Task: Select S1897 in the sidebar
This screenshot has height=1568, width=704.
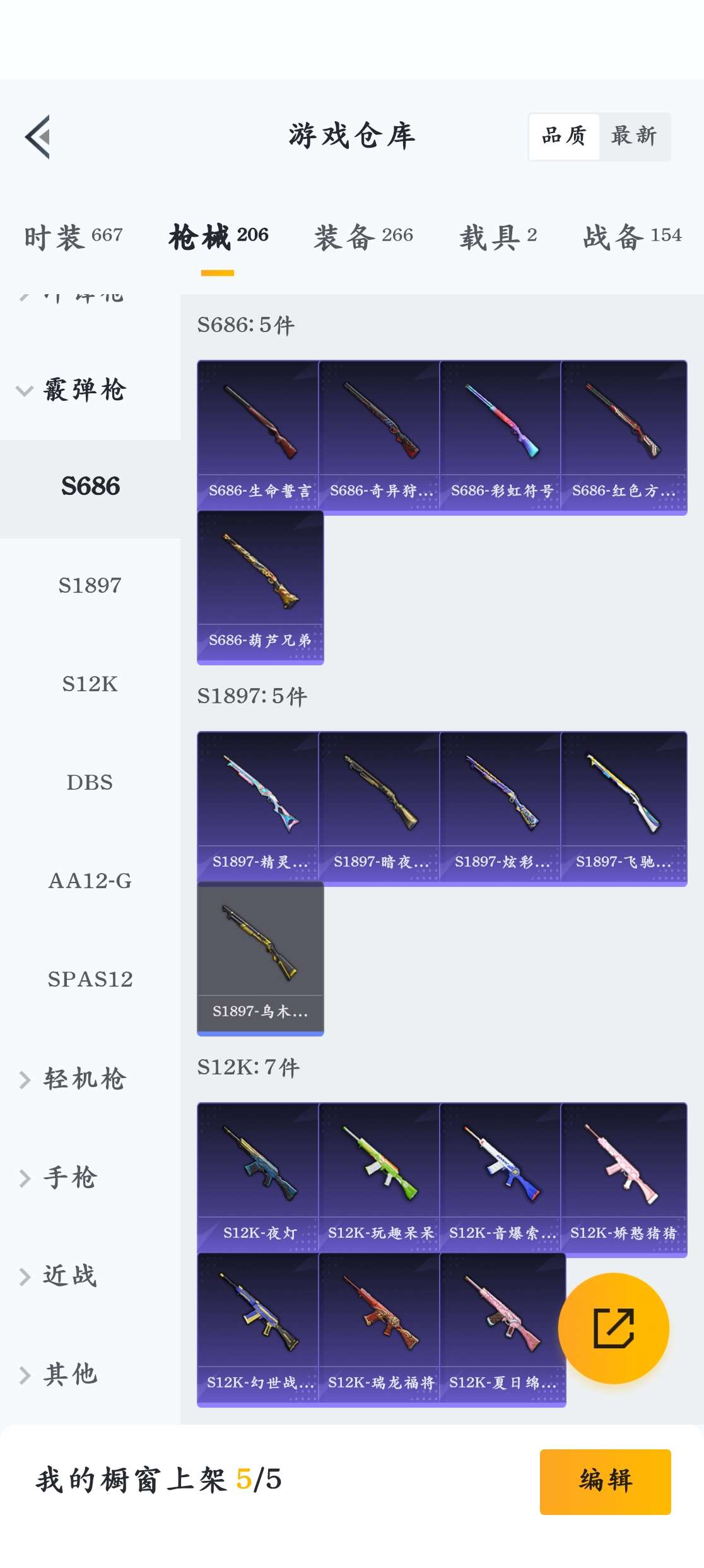Action: [90, 585]
